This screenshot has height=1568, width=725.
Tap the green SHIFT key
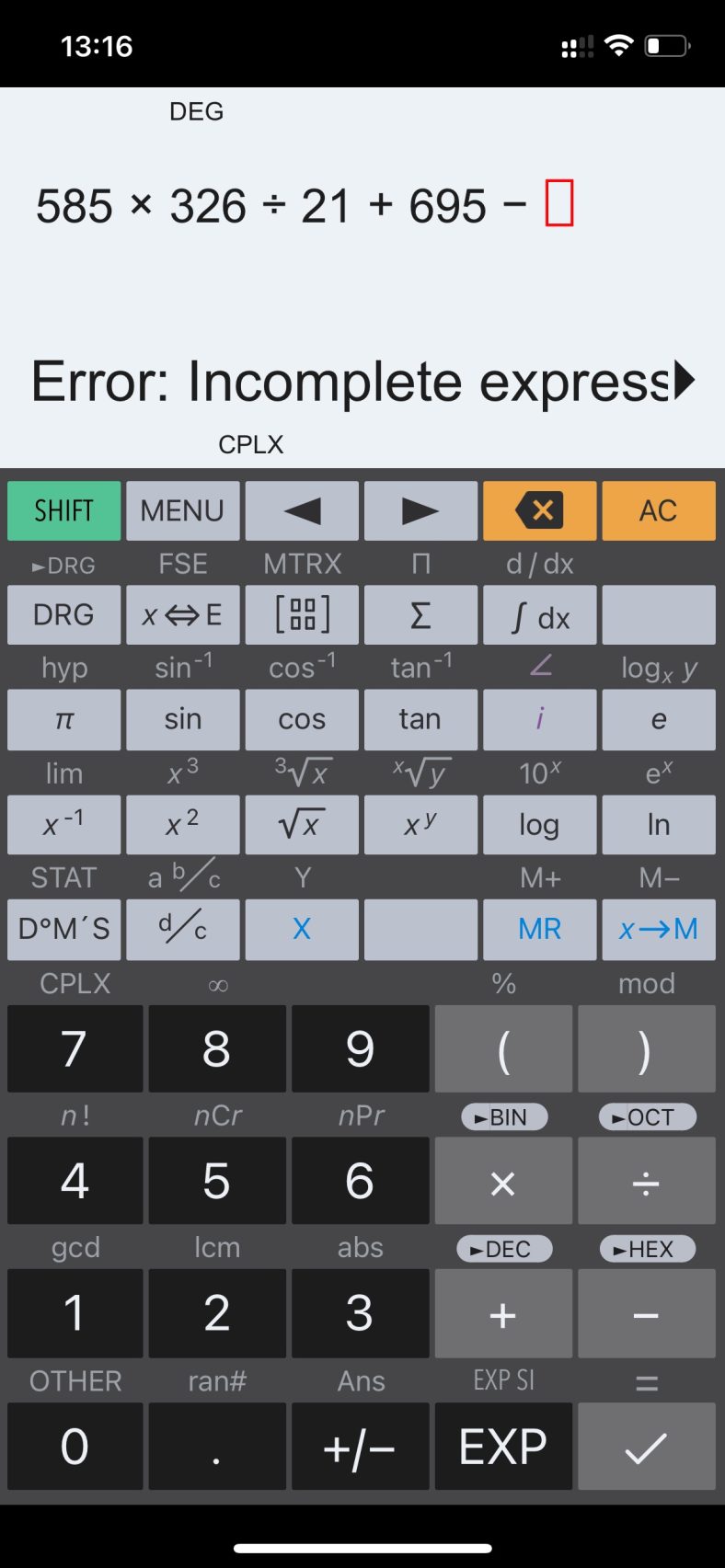click(63, 510)
